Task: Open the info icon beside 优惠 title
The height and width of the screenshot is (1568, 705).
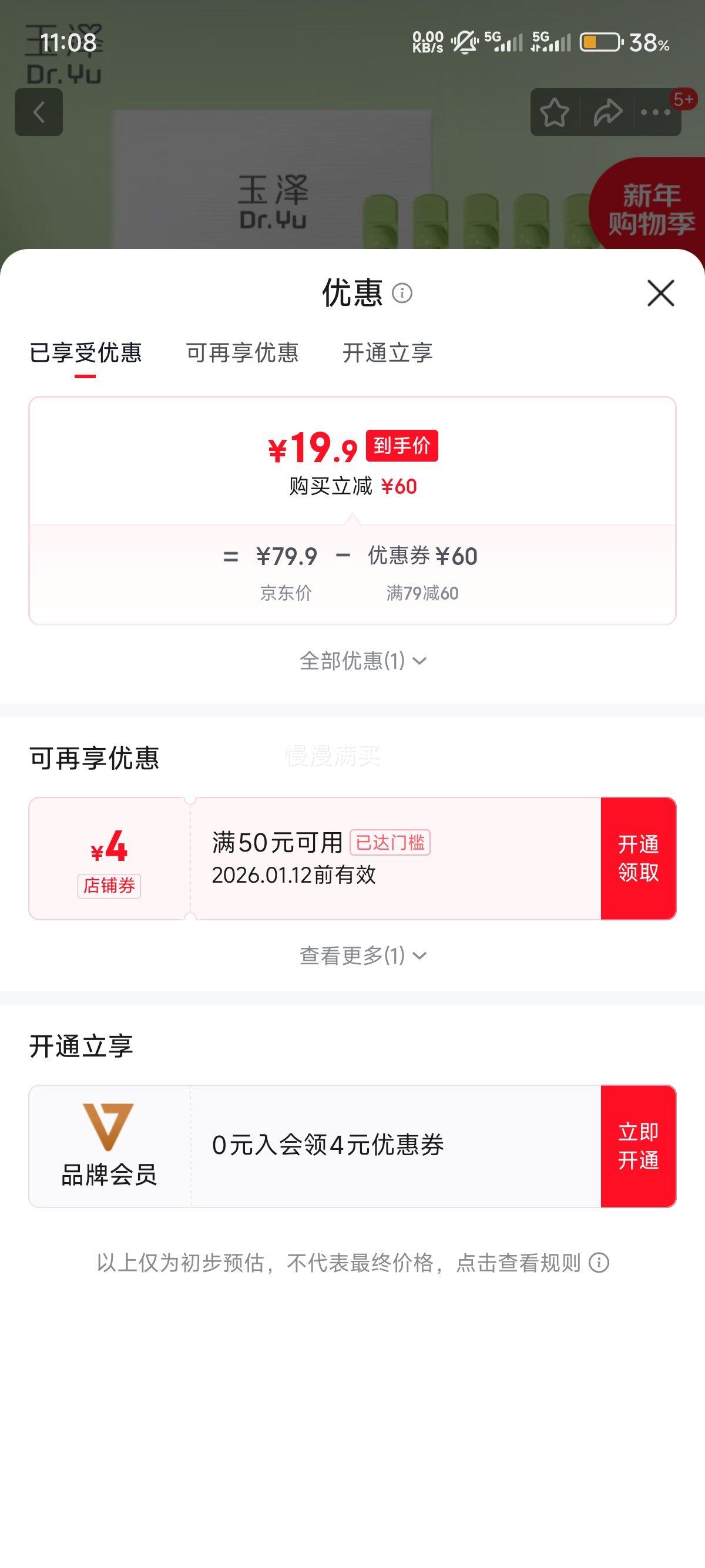Action: coord(402,293)
